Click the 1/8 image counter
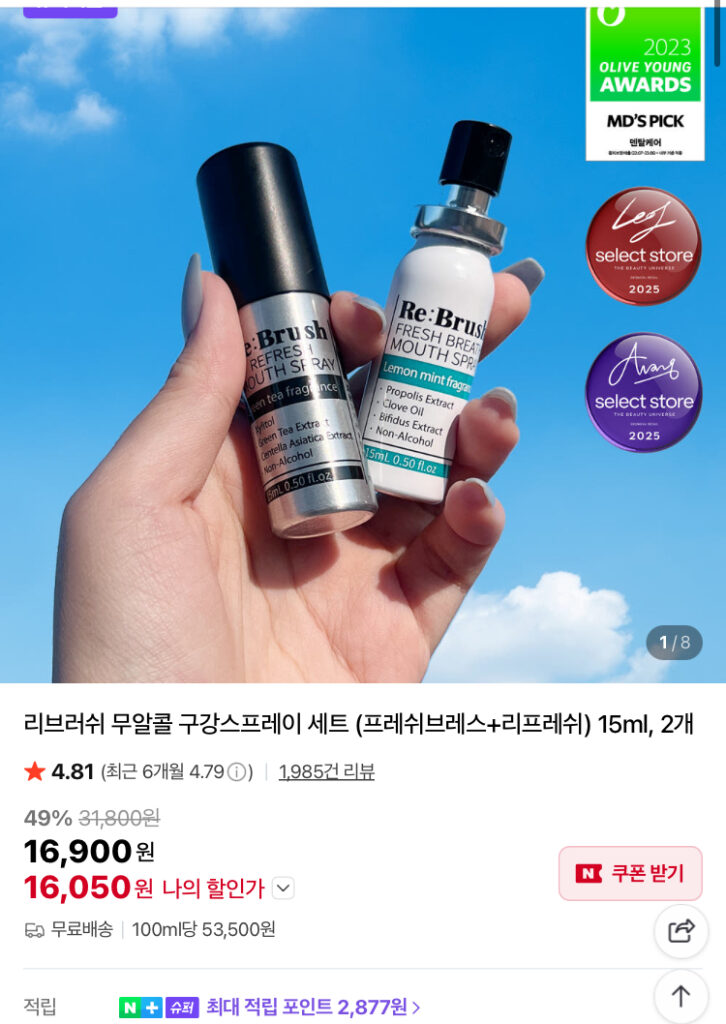This screenshot has height=1024, width=726. [677, 644]
